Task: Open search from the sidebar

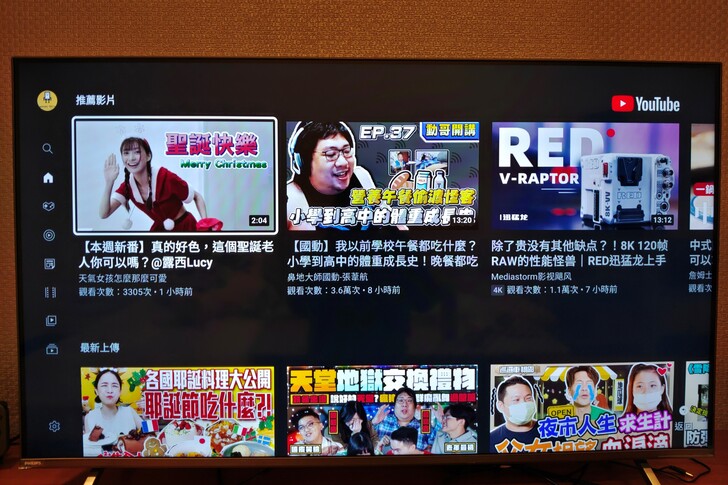Action: point(47,148)
